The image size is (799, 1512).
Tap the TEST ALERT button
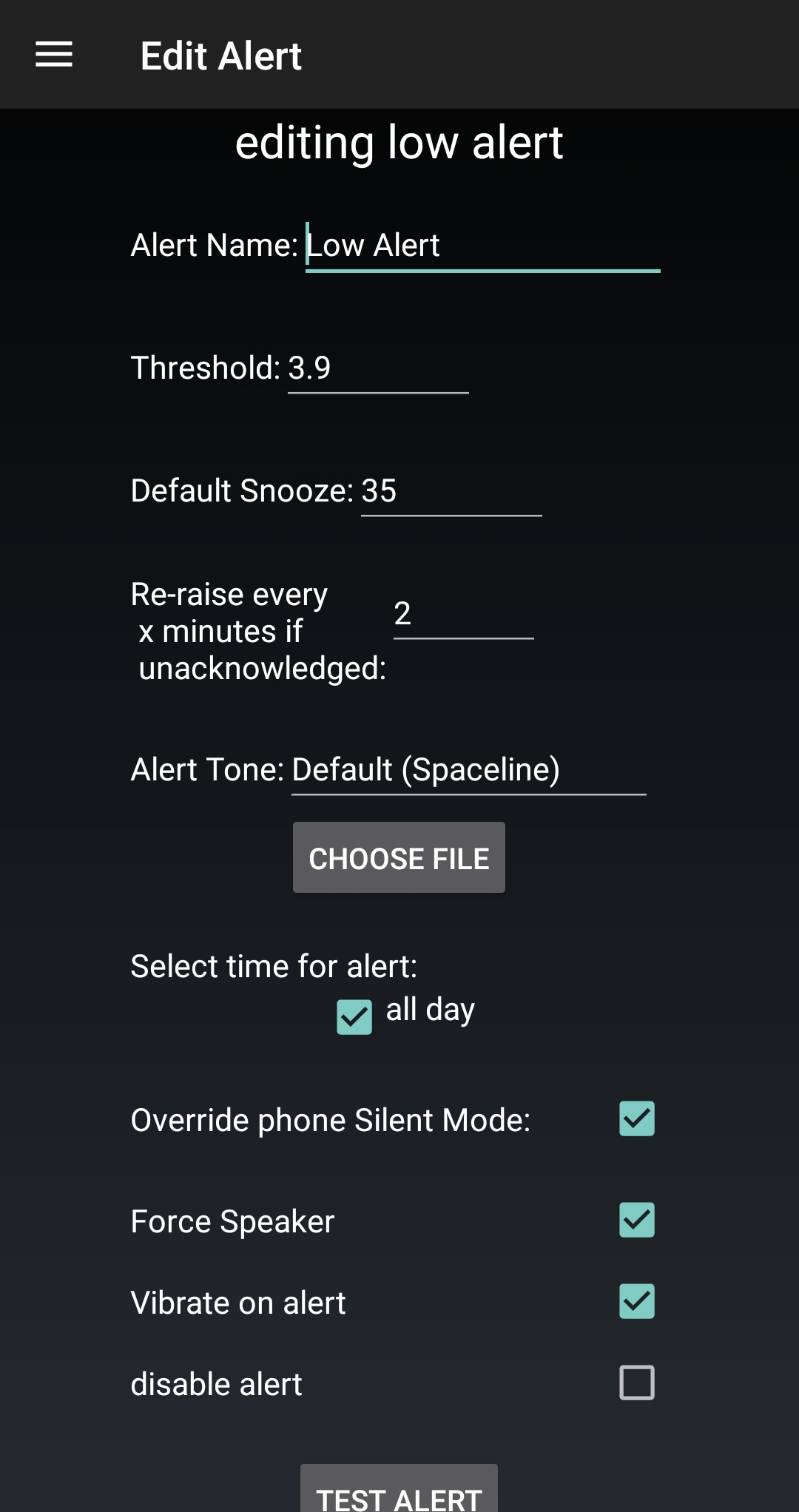(399, 1494)
